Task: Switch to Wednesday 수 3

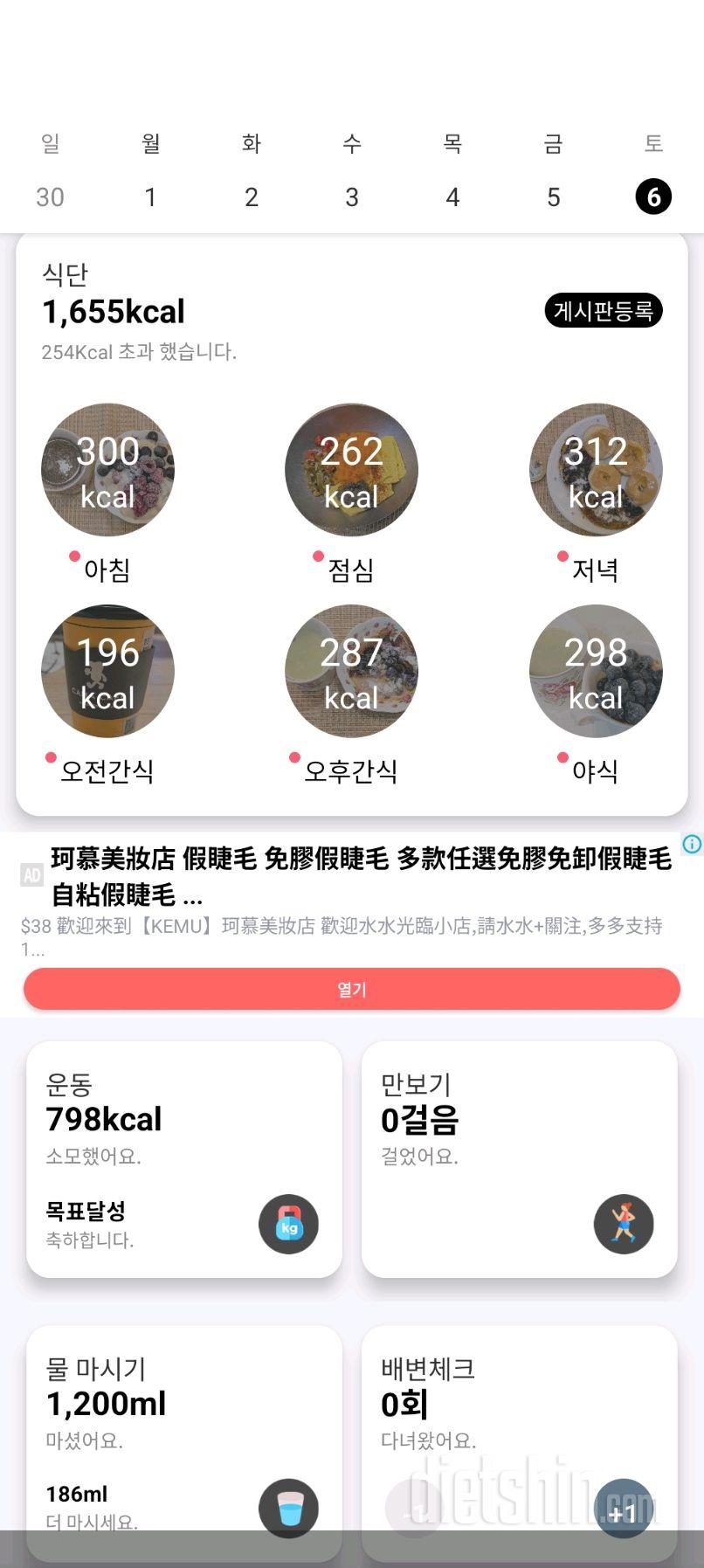Action: 351,197
